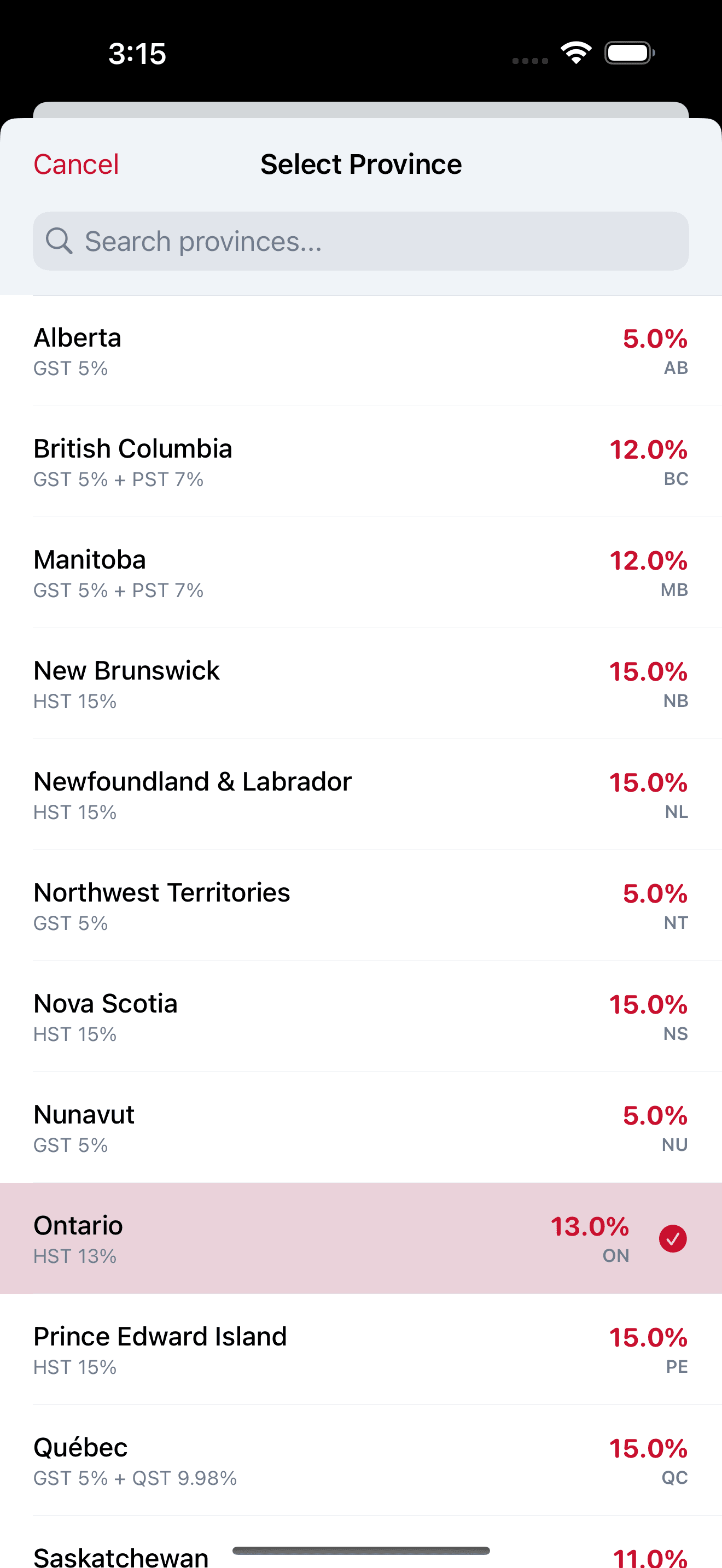Click the cellular signal dots icon
Screen dimensions: 722x1568
pyautogui.click(x=527, y=60)
